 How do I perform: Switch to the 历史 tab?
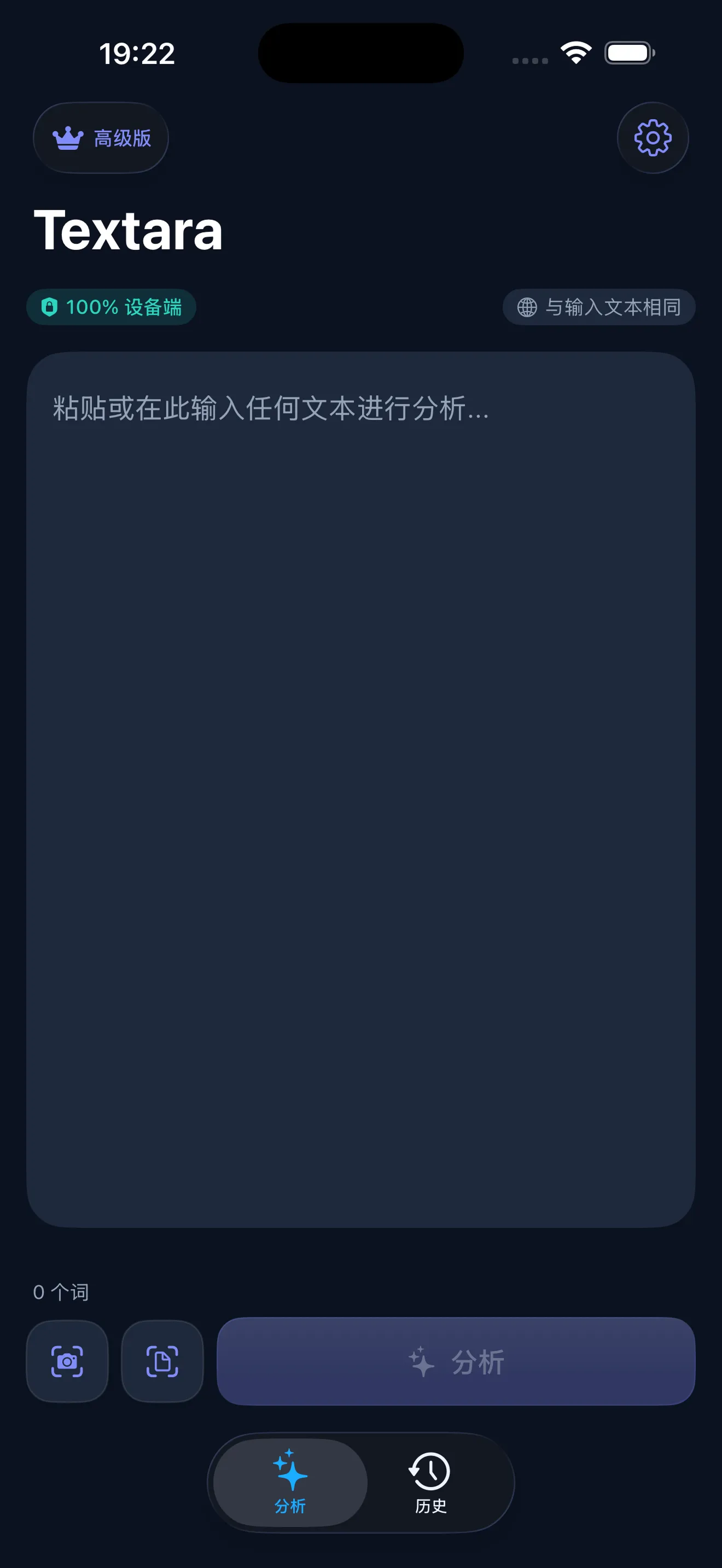point(429,1488)
